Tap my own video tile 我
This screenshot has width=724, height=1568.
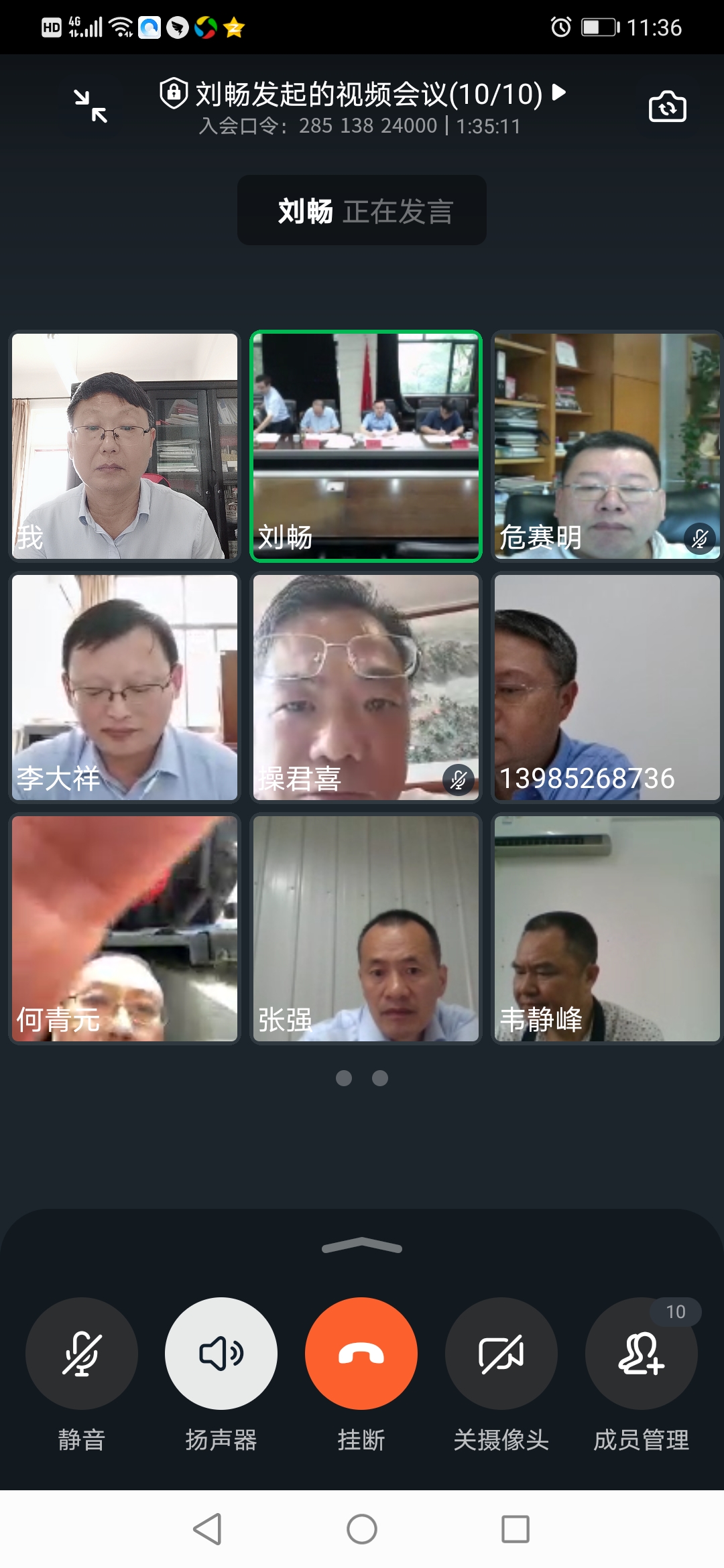click(125, 446)
